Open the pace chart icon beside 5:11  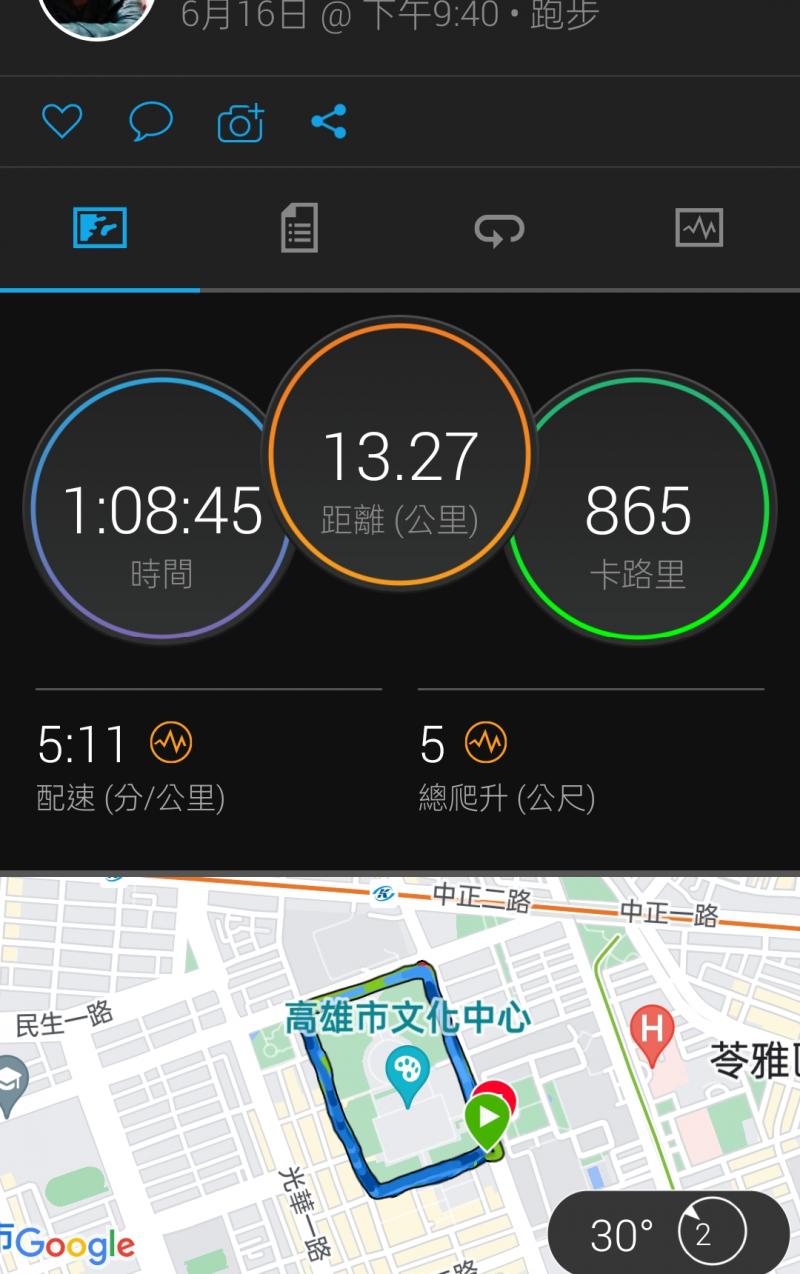171,743
